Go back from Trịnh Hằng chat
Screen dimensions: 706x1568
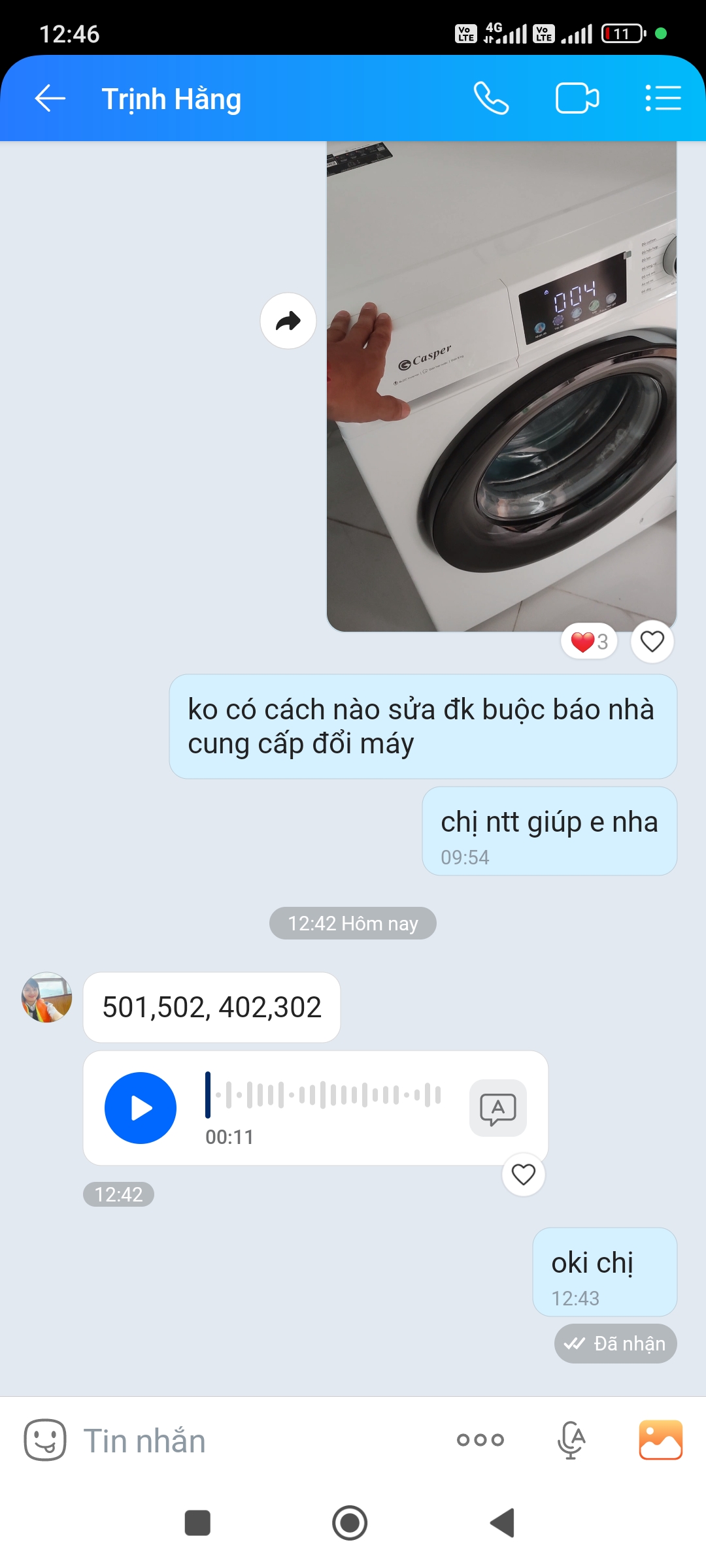(x=50, y=99)
